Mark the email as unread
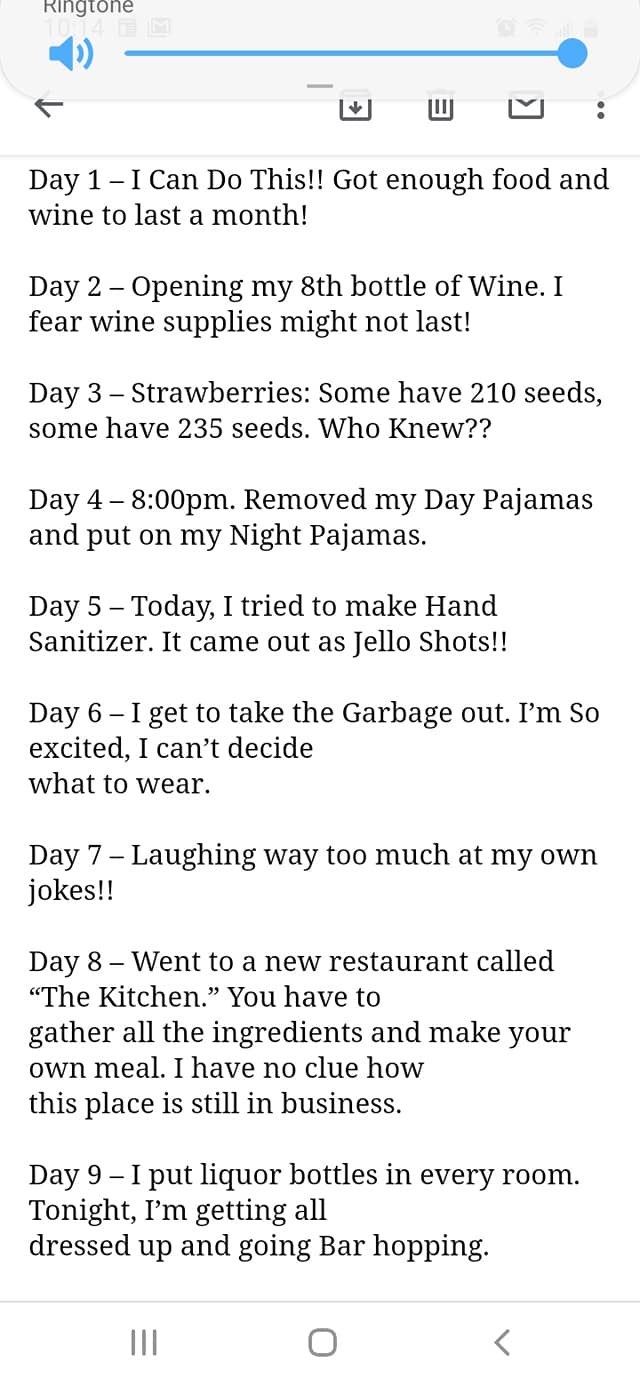The height and width of the screenshot is (1386, 640). [x=526, y=105]
